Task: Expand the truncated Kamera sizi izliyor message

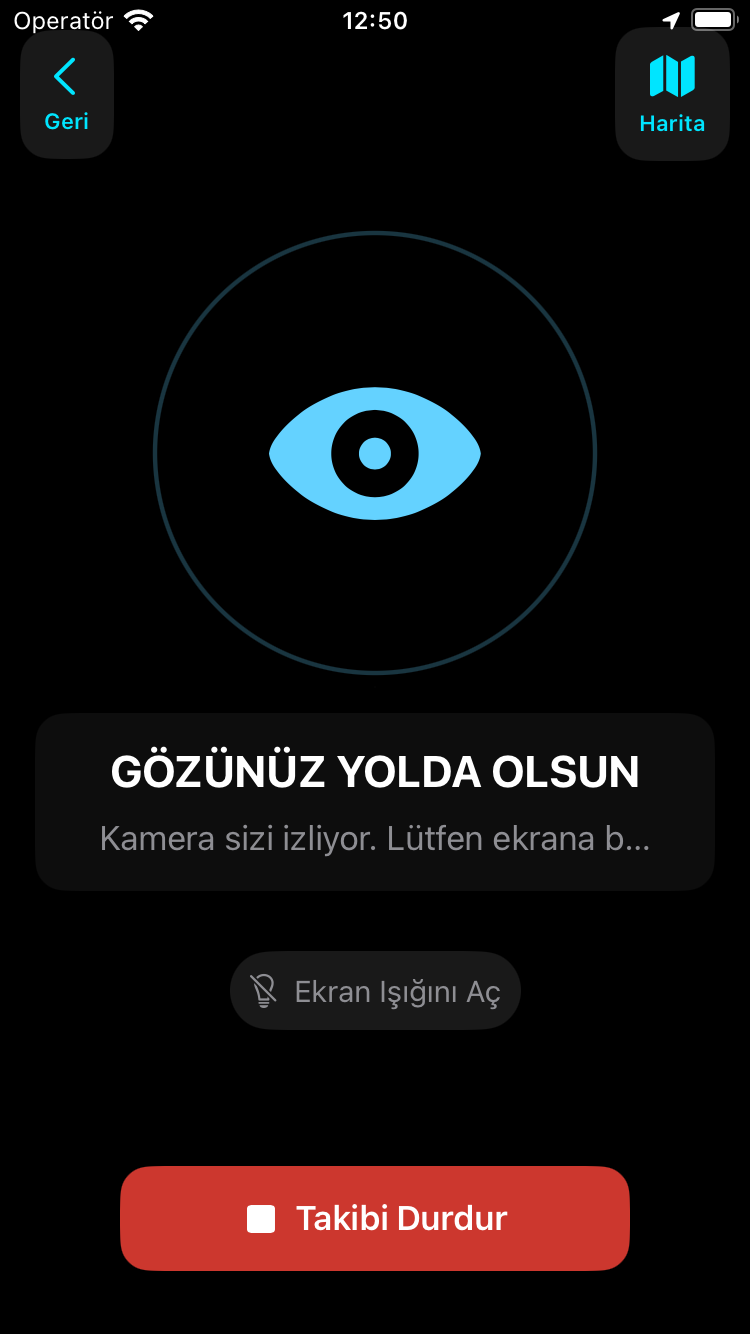Action: [375, 838]
